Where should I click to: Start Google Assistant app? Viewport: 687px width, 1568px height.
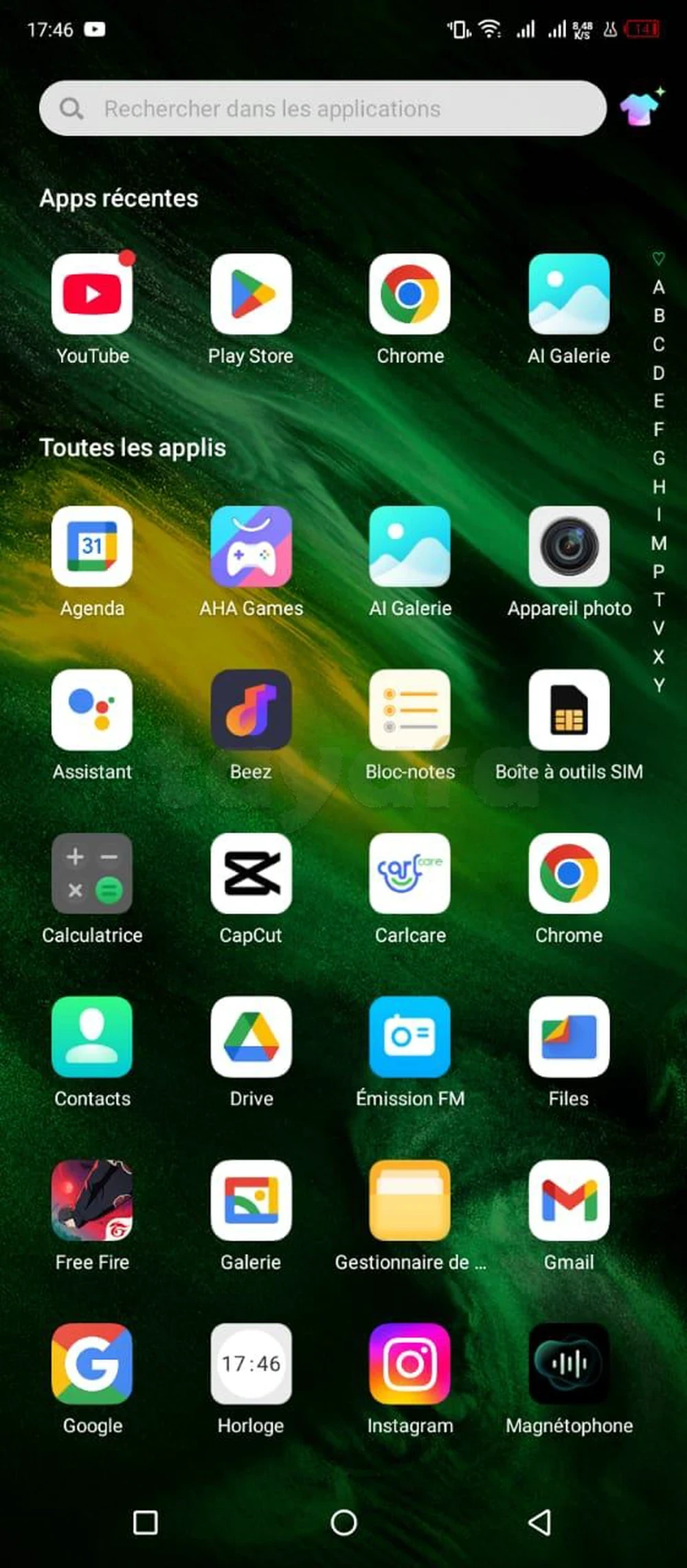tap(92, 710)
